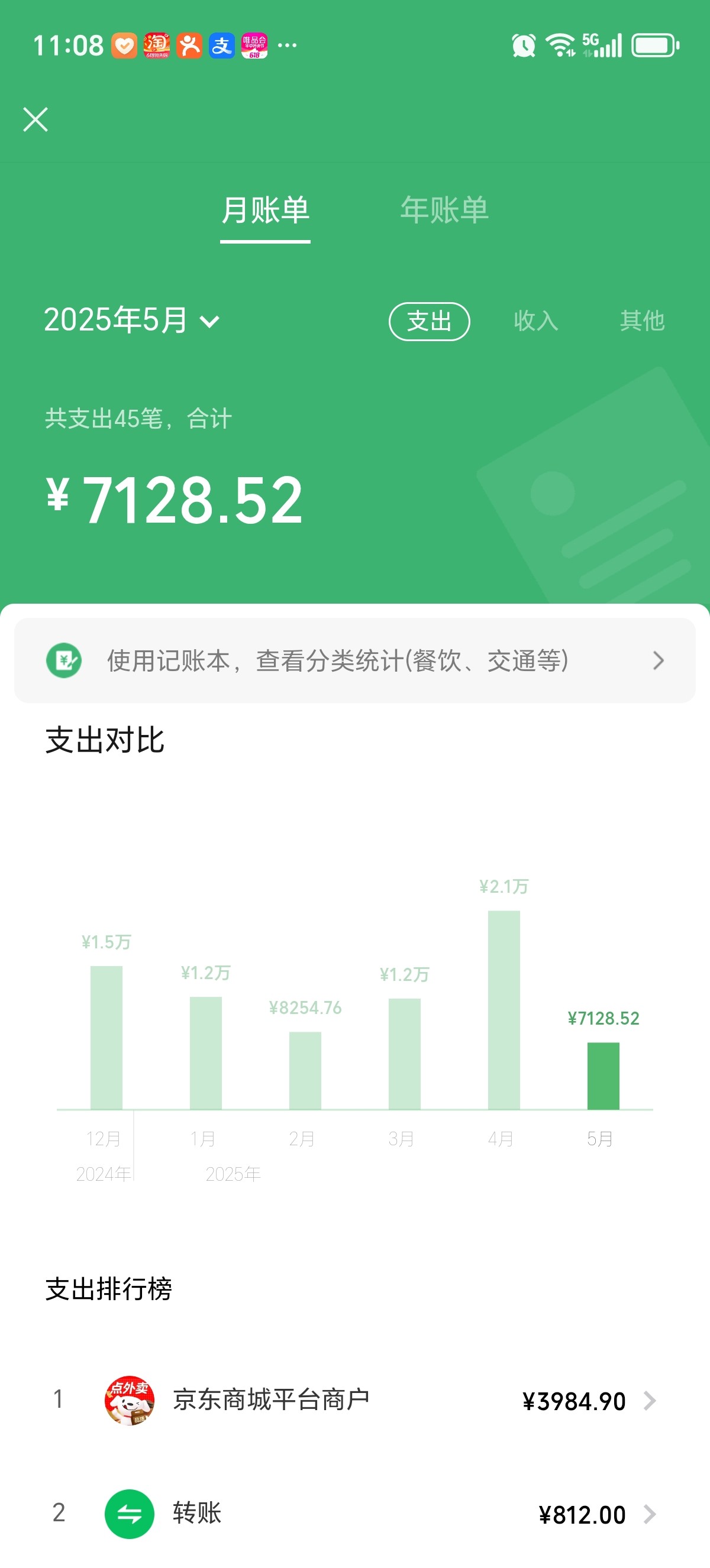This screenshot has height=1568, width=710.
Task: Switch to 收入 view
Action: point(536,321)
